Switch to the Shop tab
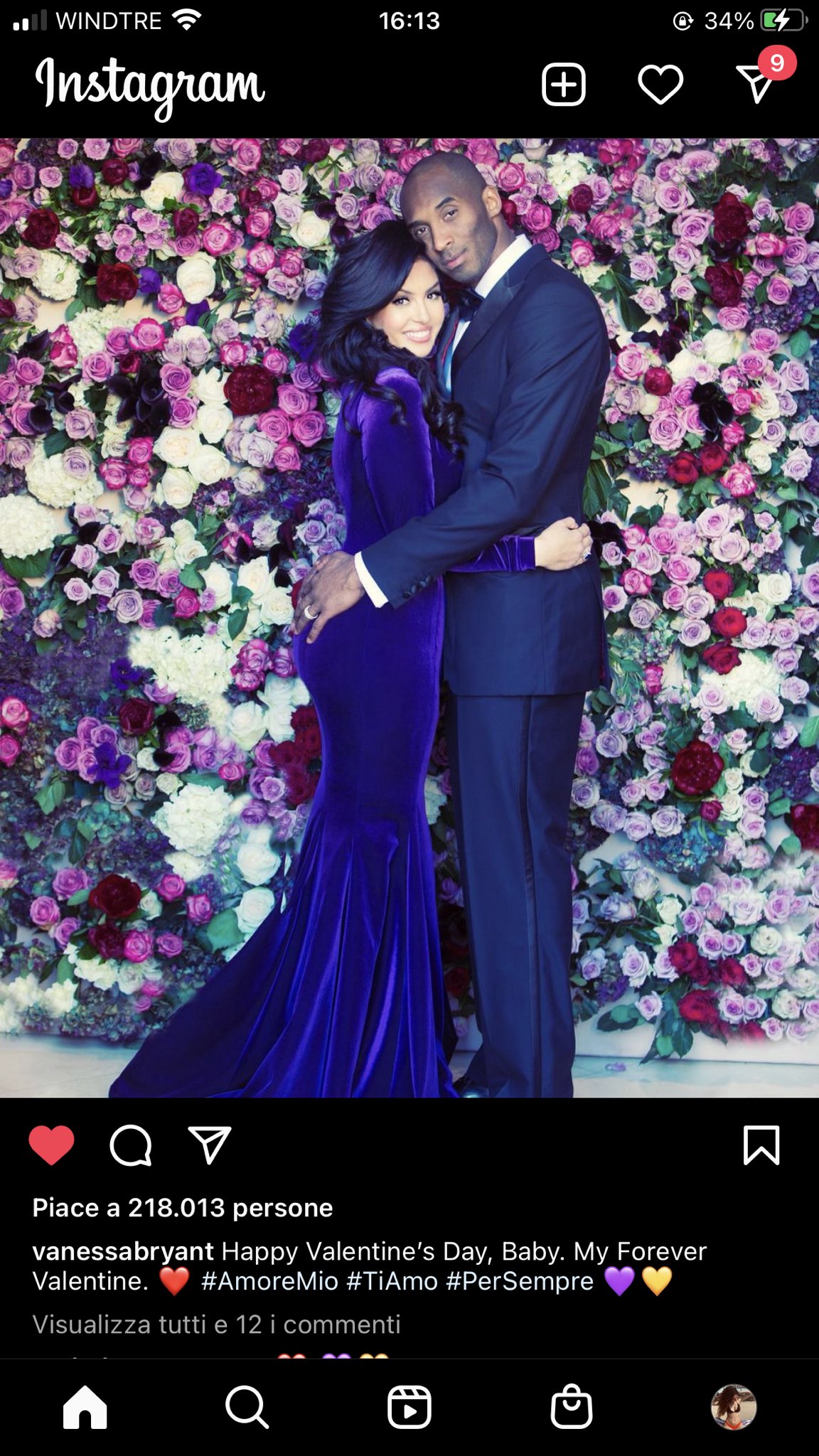The image size is (819, 1456). [x=572, y=1407]
